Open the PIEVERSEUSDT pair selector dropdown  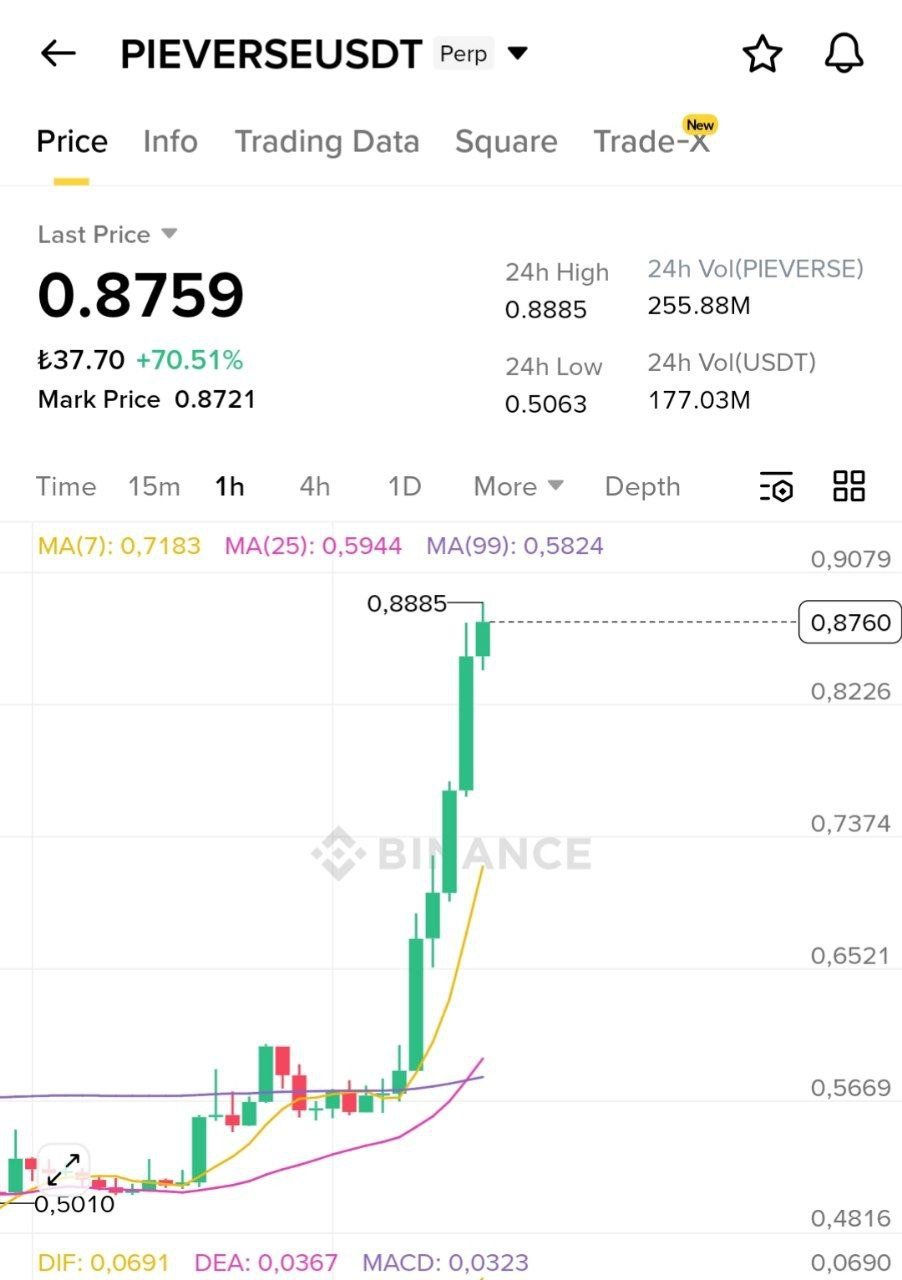tap(517, 53)
